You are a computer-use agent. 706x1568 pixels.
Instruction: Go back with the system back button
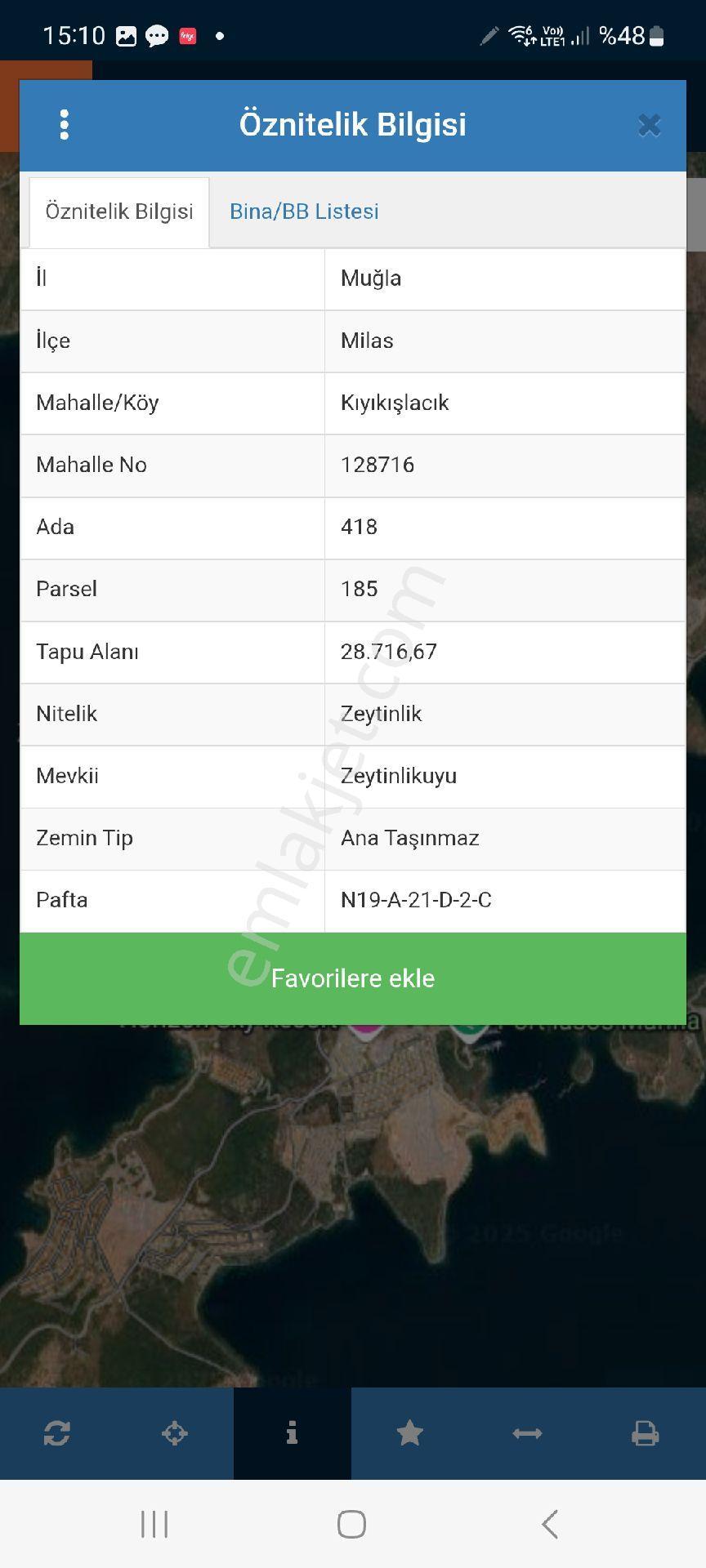click(550, 1524)
